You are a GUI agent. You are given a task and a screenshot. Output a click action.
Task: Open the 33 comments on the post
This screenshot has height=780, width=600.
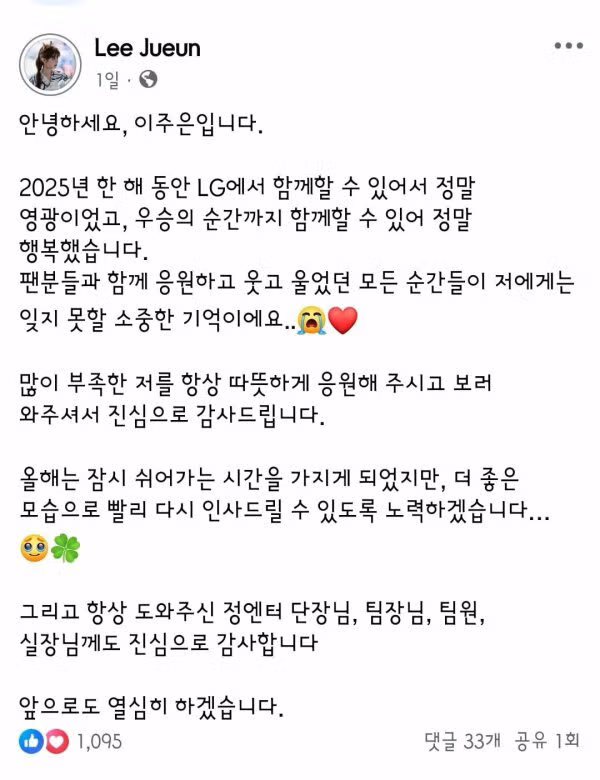pos(462,741)
